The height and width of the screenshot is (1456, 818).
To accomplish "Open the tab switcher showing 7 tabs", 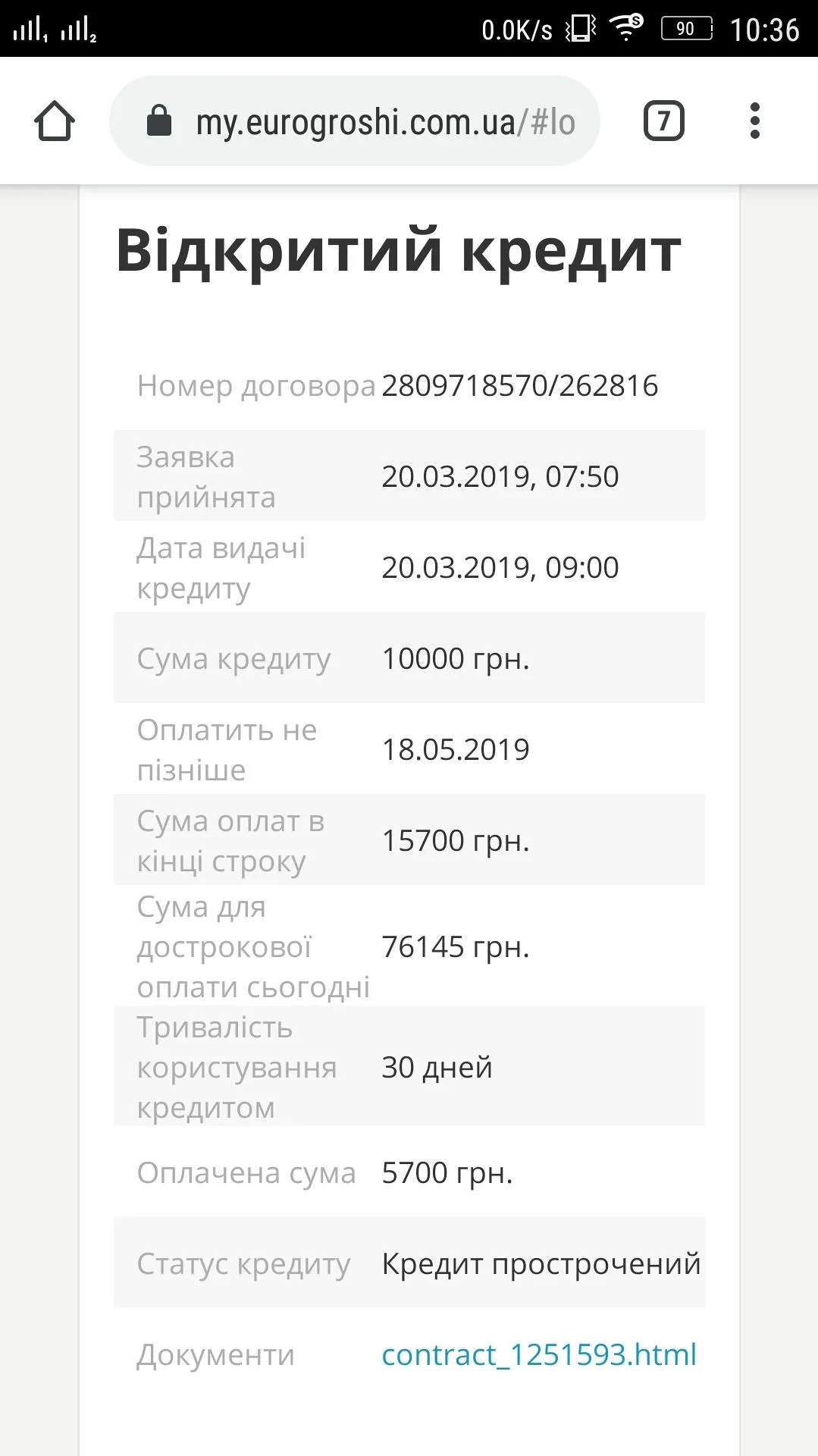I will click(663, 121).
